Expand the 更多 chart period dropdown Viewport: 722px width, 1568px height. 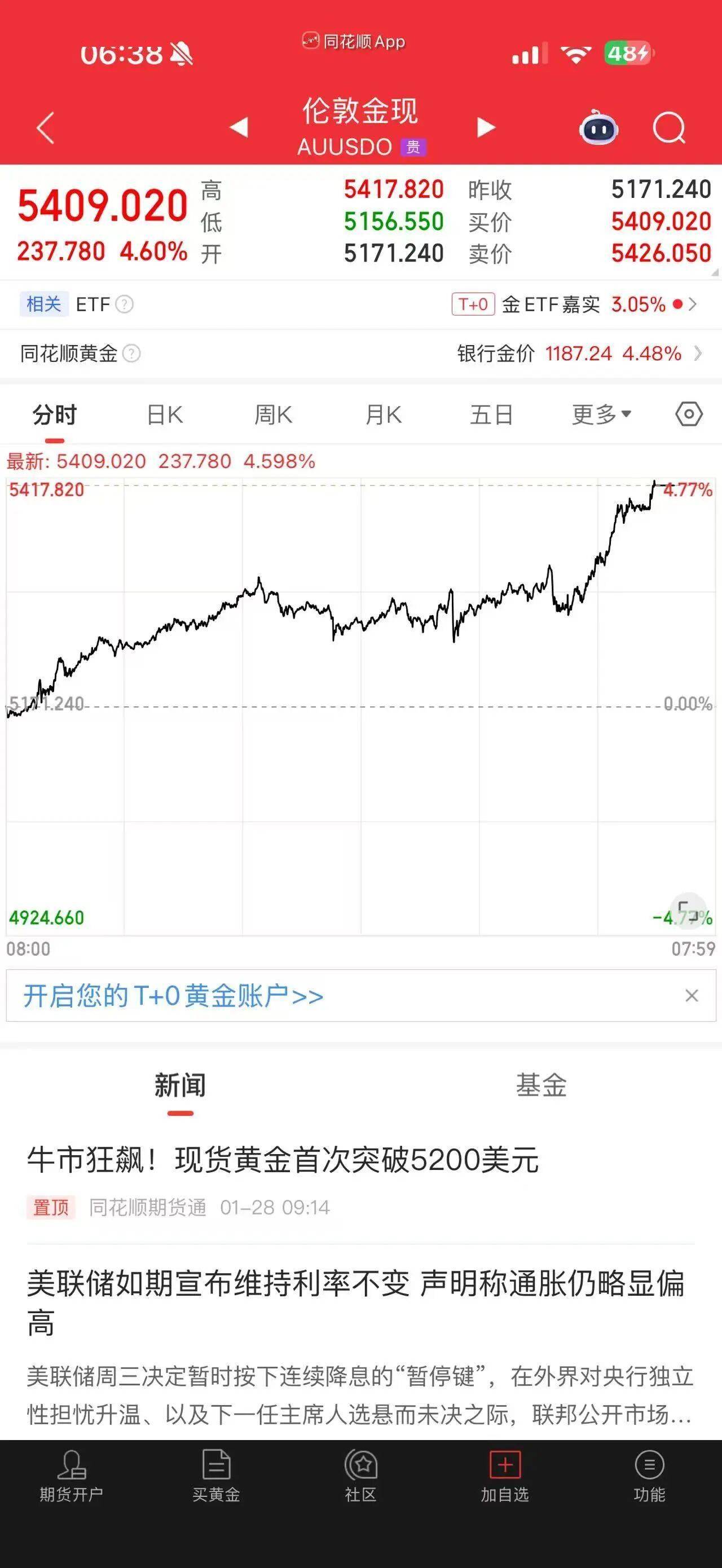pyautogui.click(x=601, y=415)
